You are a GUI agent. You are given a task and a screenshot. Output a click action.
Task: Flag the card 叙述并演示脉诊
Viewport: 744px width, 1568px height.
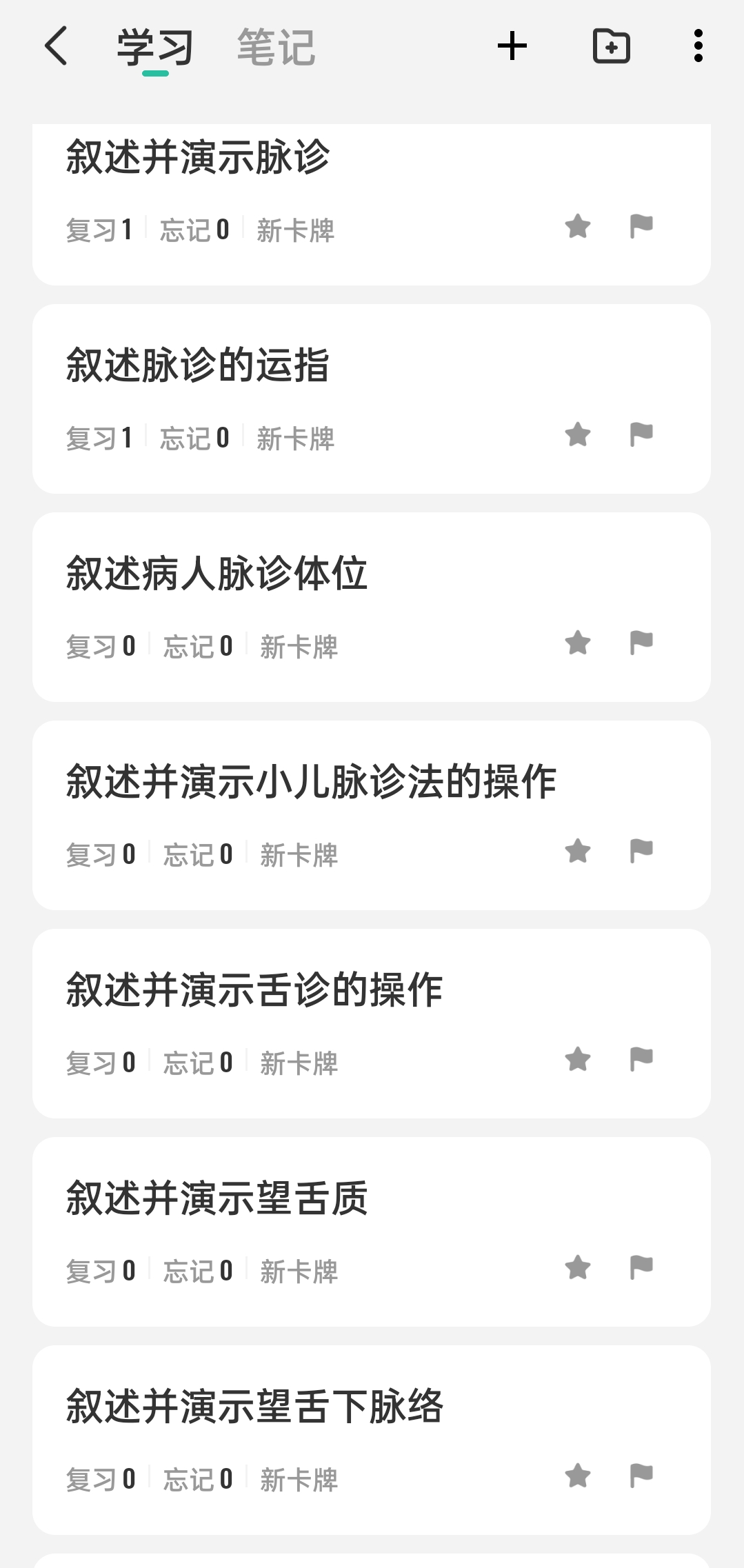(x=641, y=227)
